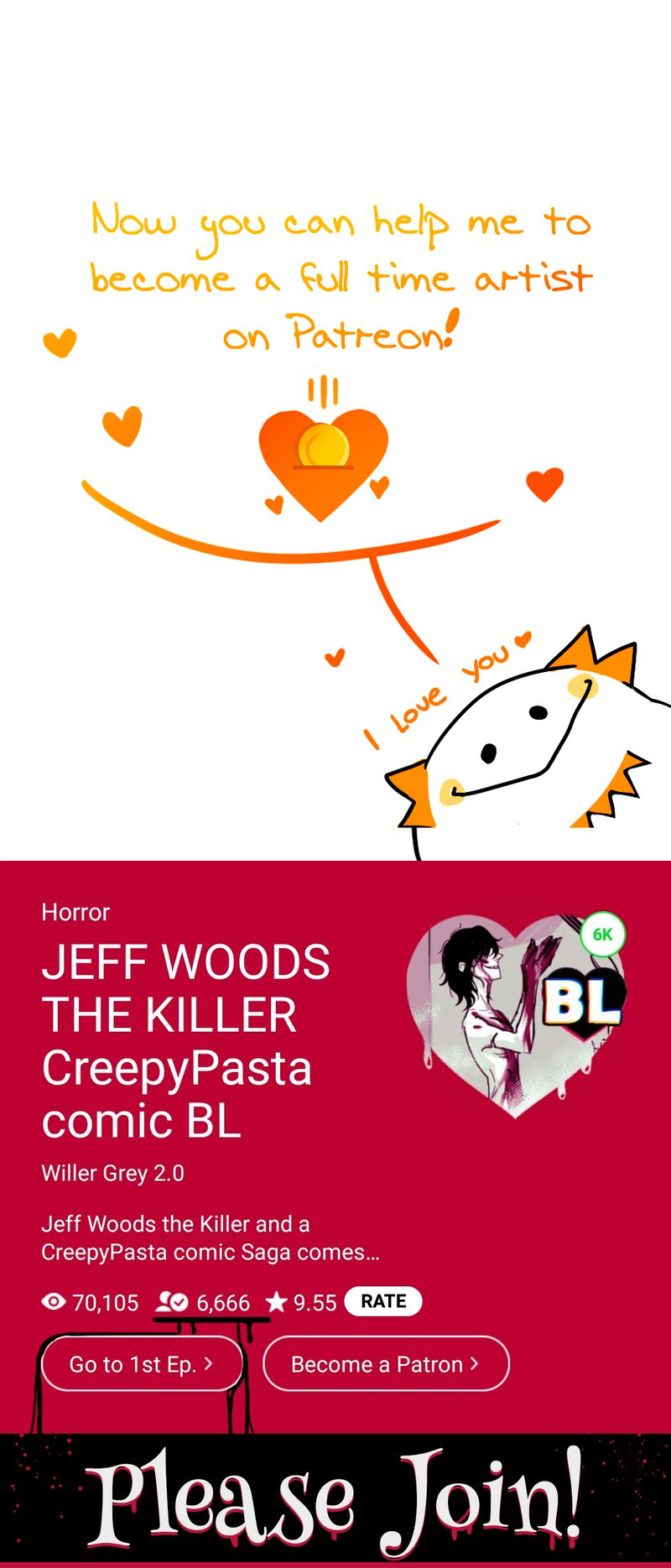
Task: Click the 70,105 view count number
Action: [x=104, y=1303]
